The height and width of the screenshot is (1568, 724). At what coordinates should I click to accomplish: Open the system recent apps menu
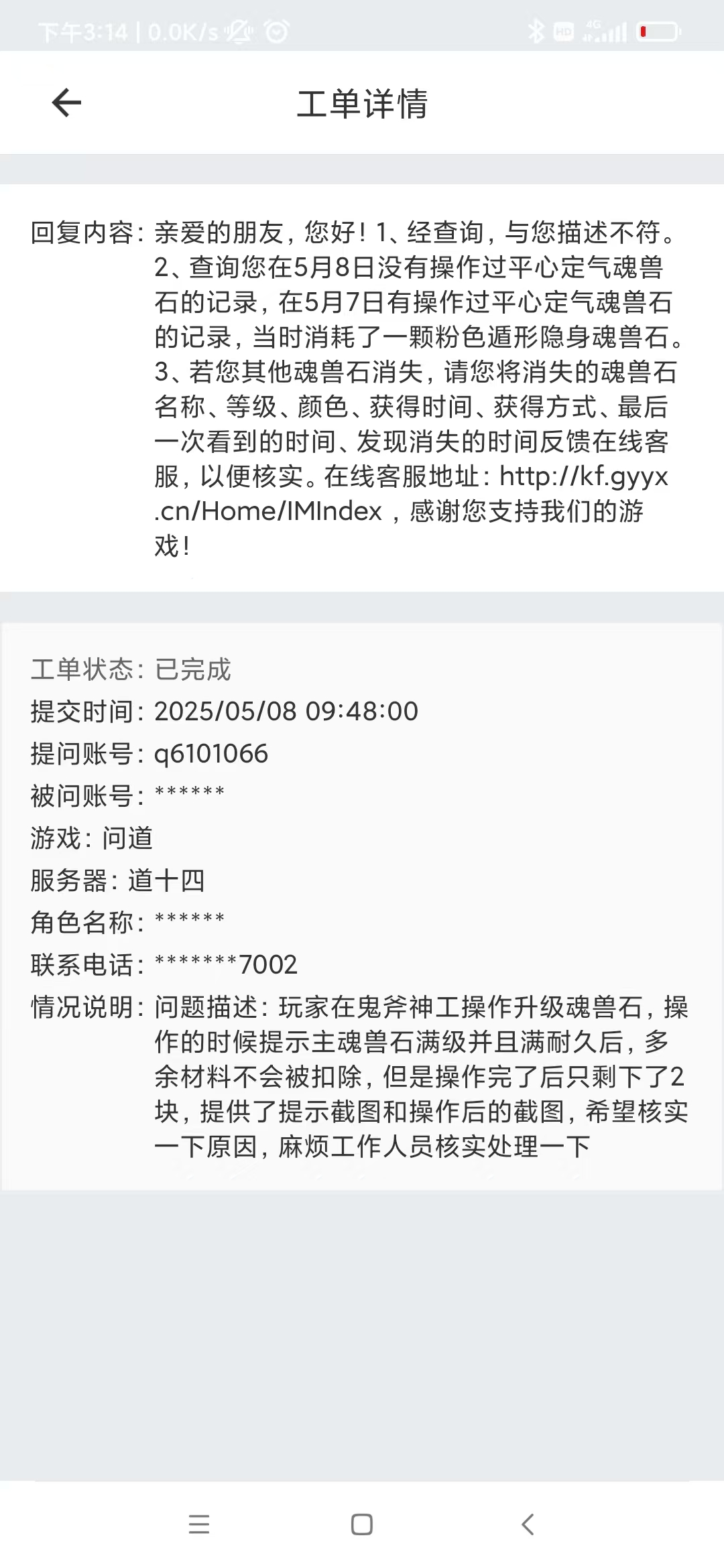(x=199, y=1524)
